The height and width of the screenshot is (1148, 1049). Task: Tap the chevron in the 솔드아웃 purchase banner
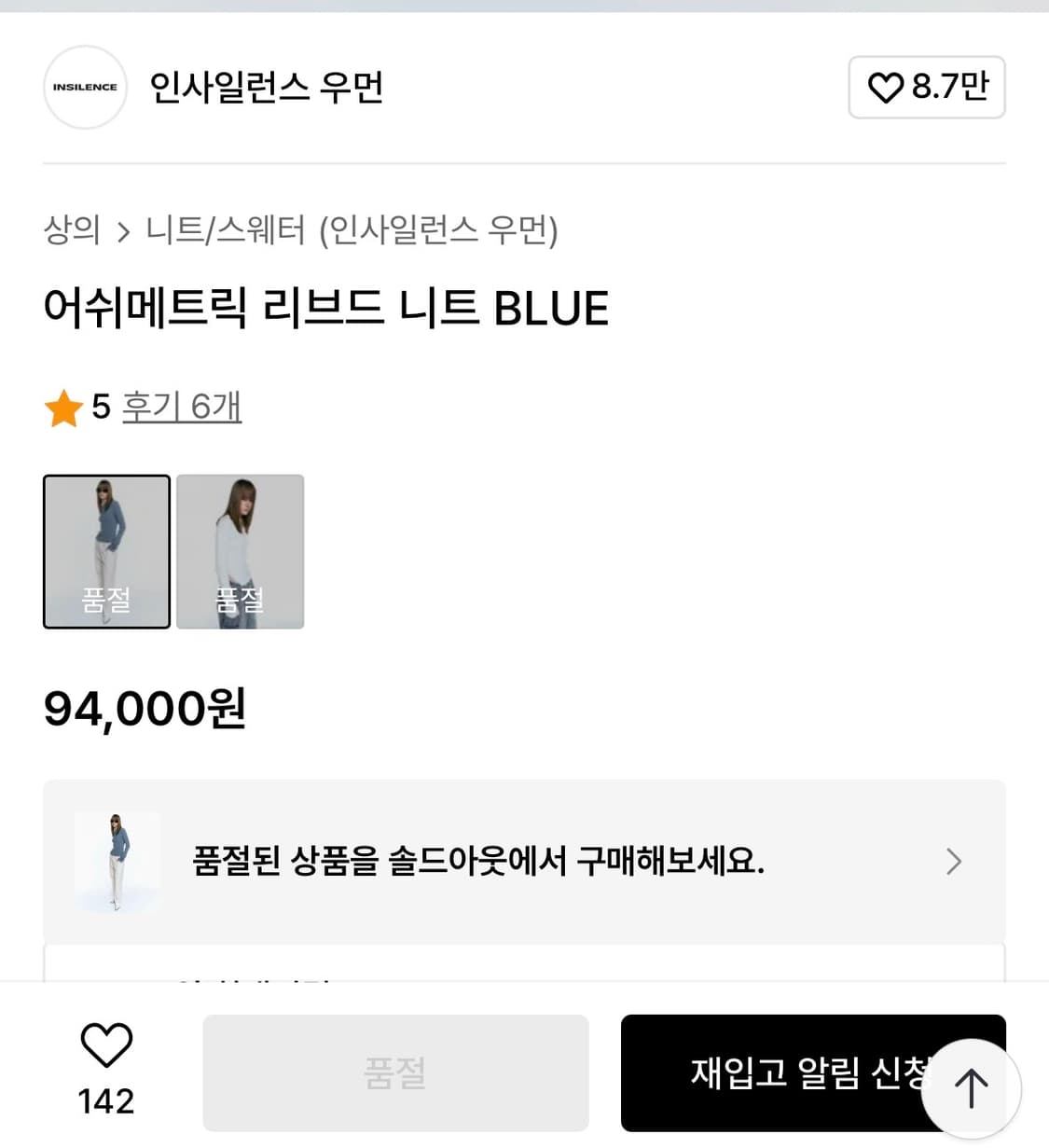(953, 862)
